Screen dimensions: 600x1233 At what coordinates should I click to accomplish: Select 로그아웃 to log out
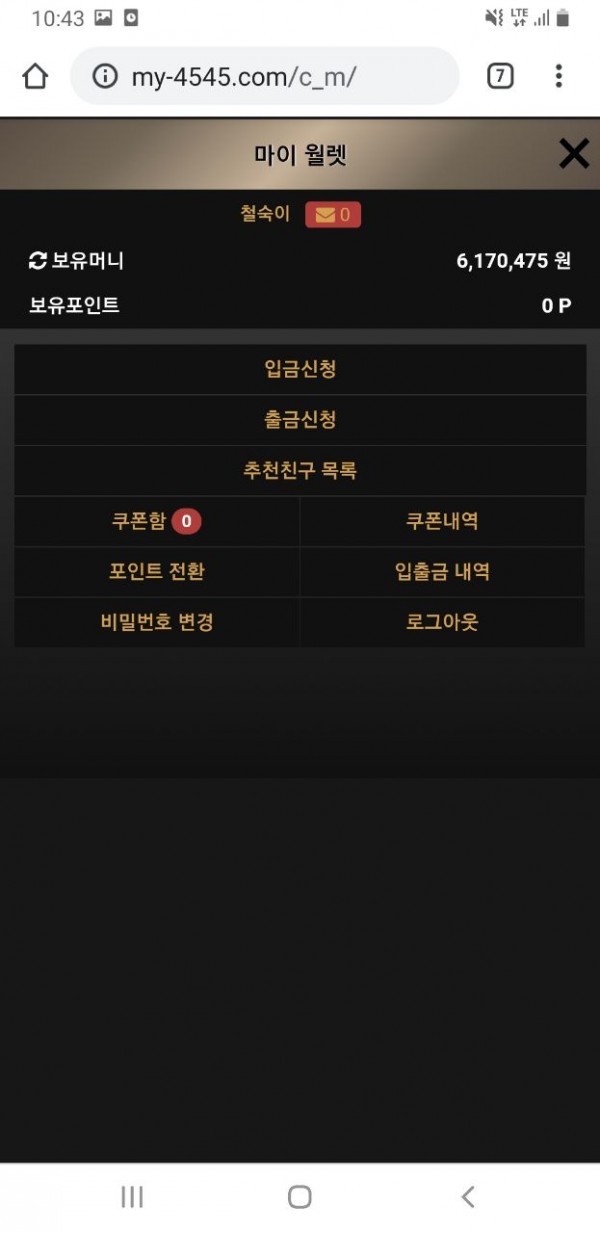442,622
